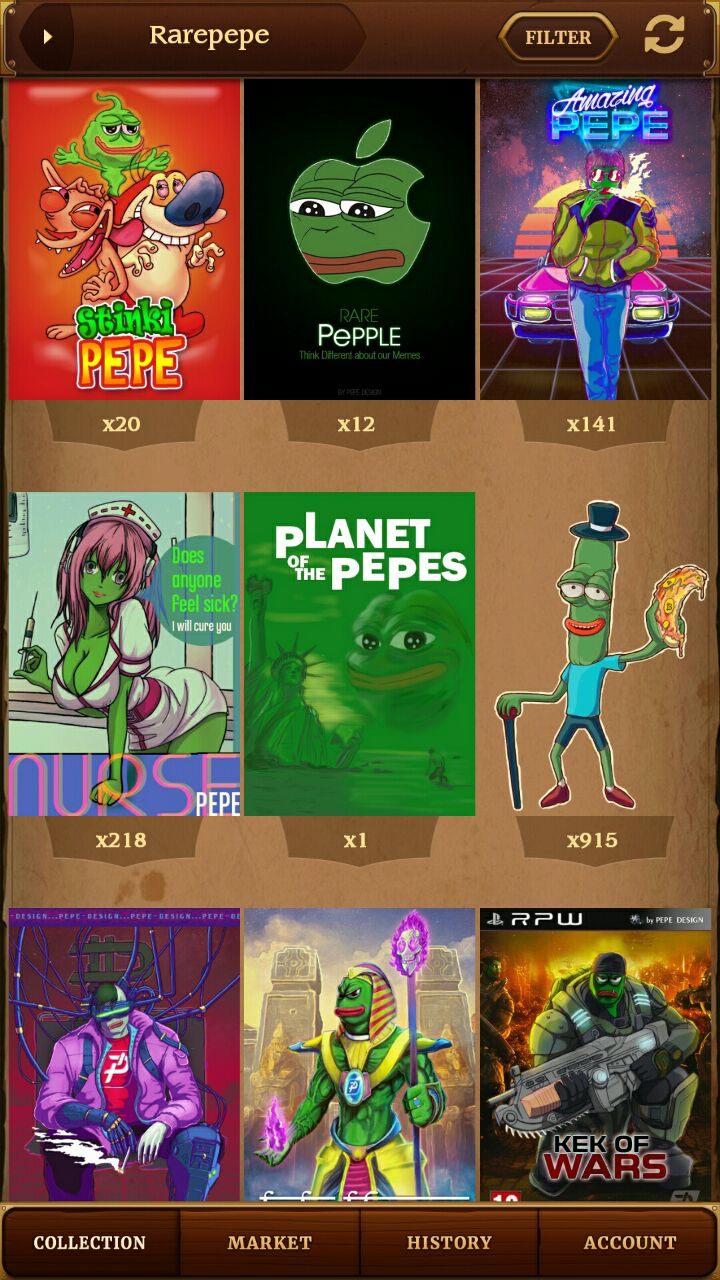Switch to the Market tab

click(270, 1242)
